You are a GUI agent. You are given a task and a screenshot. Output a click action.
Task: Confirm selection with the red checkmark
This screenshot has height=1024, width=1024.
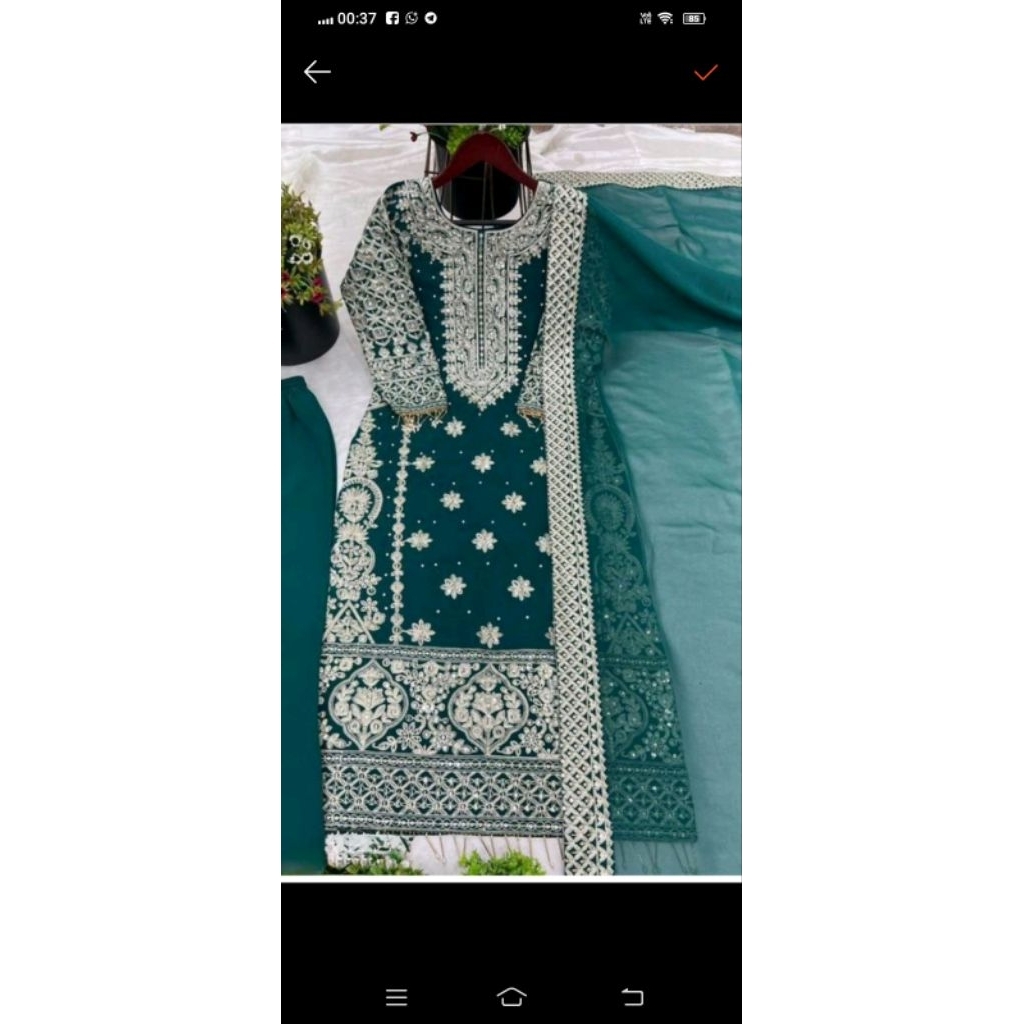pyautogui.click(x=705, y=72)
